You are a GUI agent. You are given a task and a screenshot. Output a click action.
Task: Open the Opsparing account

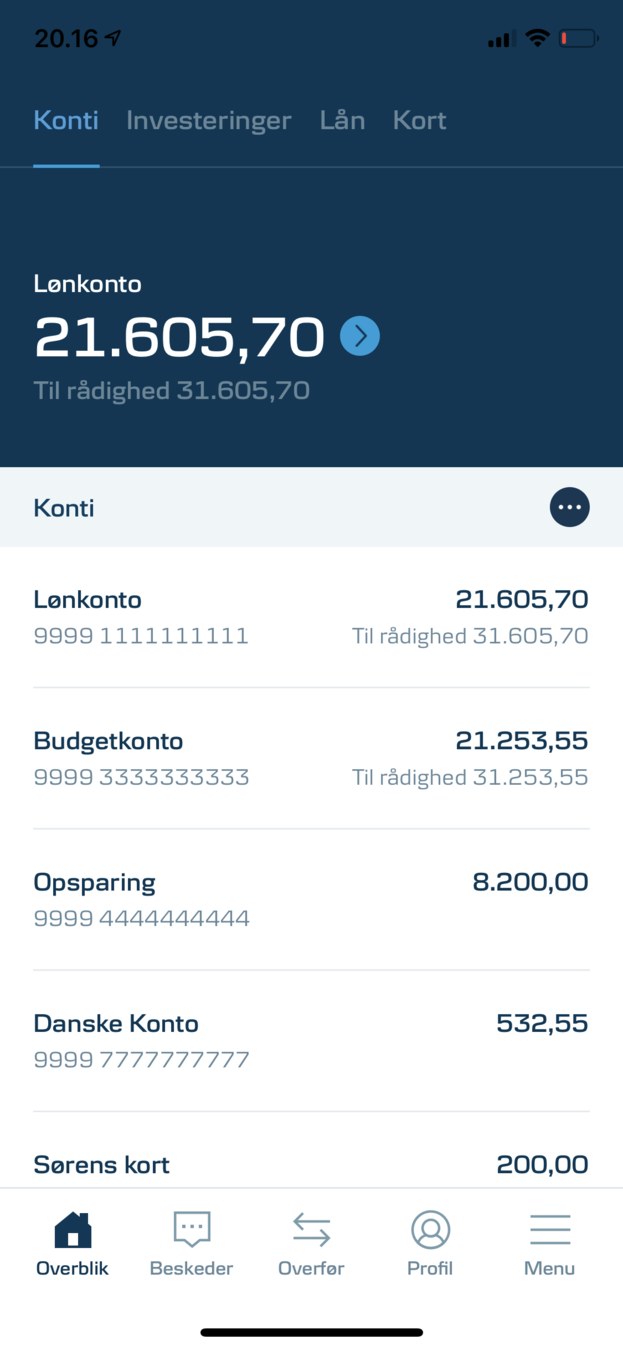[x=311, y=899]
